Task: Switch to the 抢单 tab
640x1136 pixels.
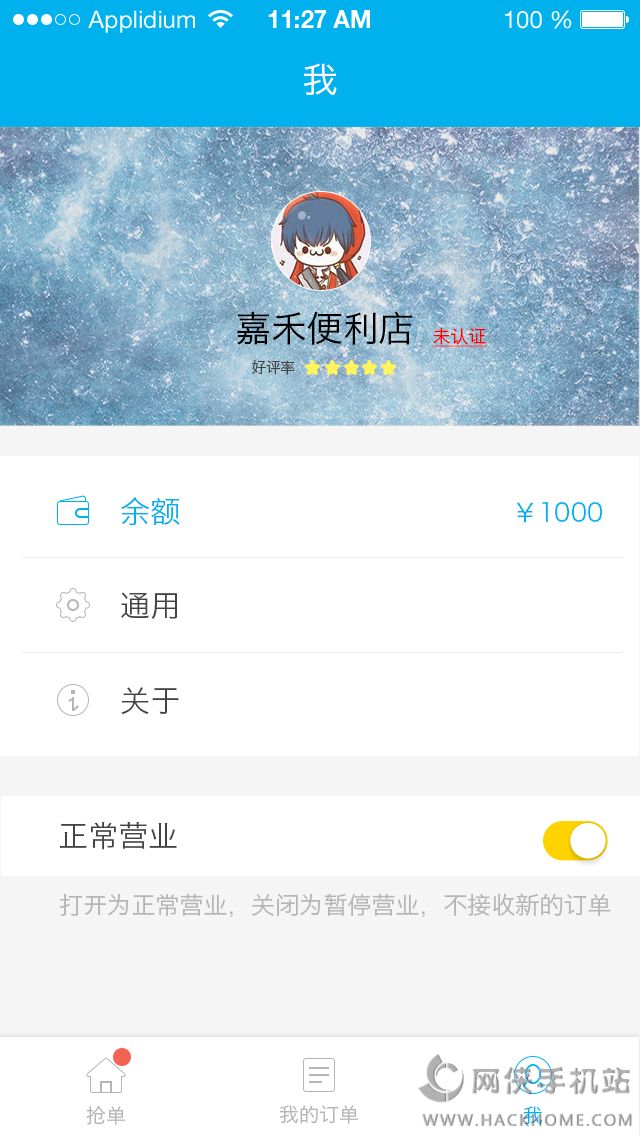Action: 106,1089
